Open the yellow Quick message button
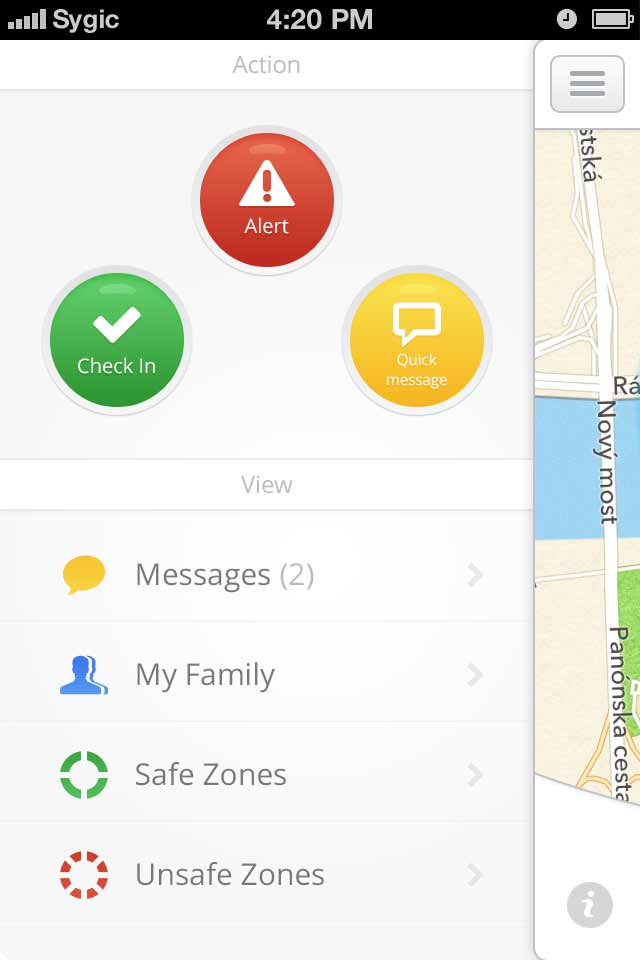 click(x=416, y=341)
